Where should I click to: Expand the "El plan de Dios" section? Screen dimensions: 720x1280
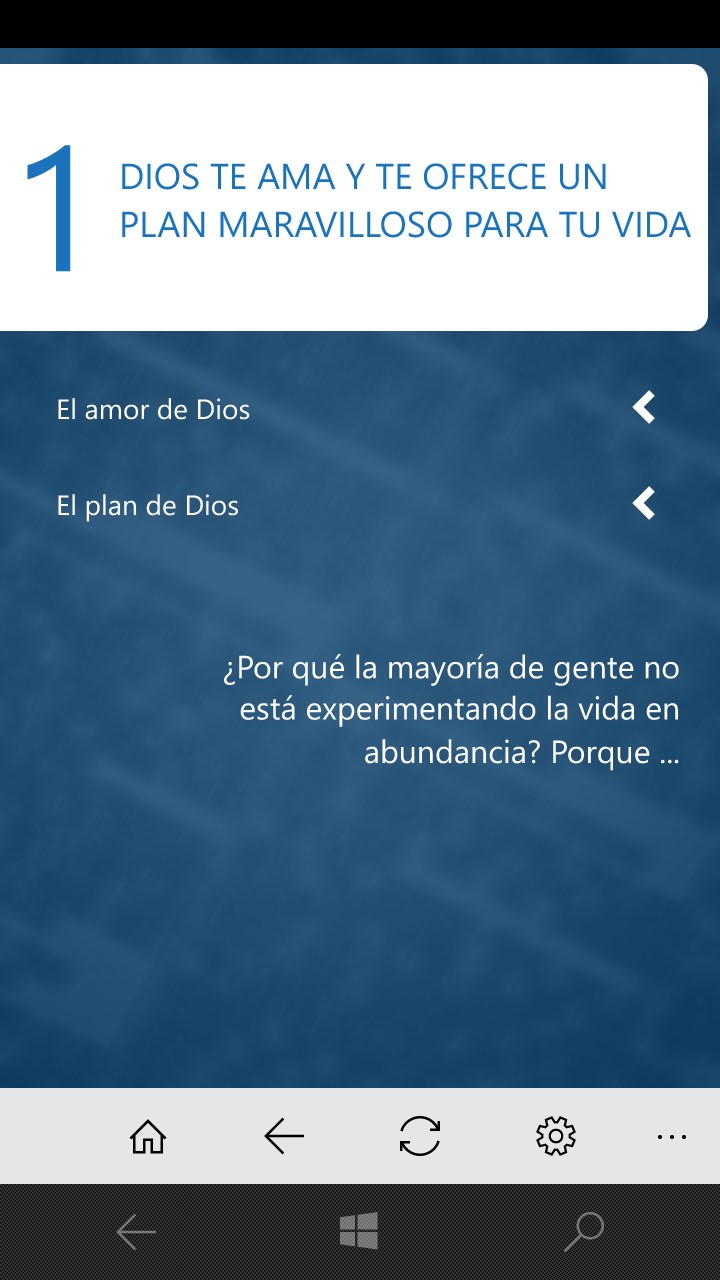tap(644, 504)
